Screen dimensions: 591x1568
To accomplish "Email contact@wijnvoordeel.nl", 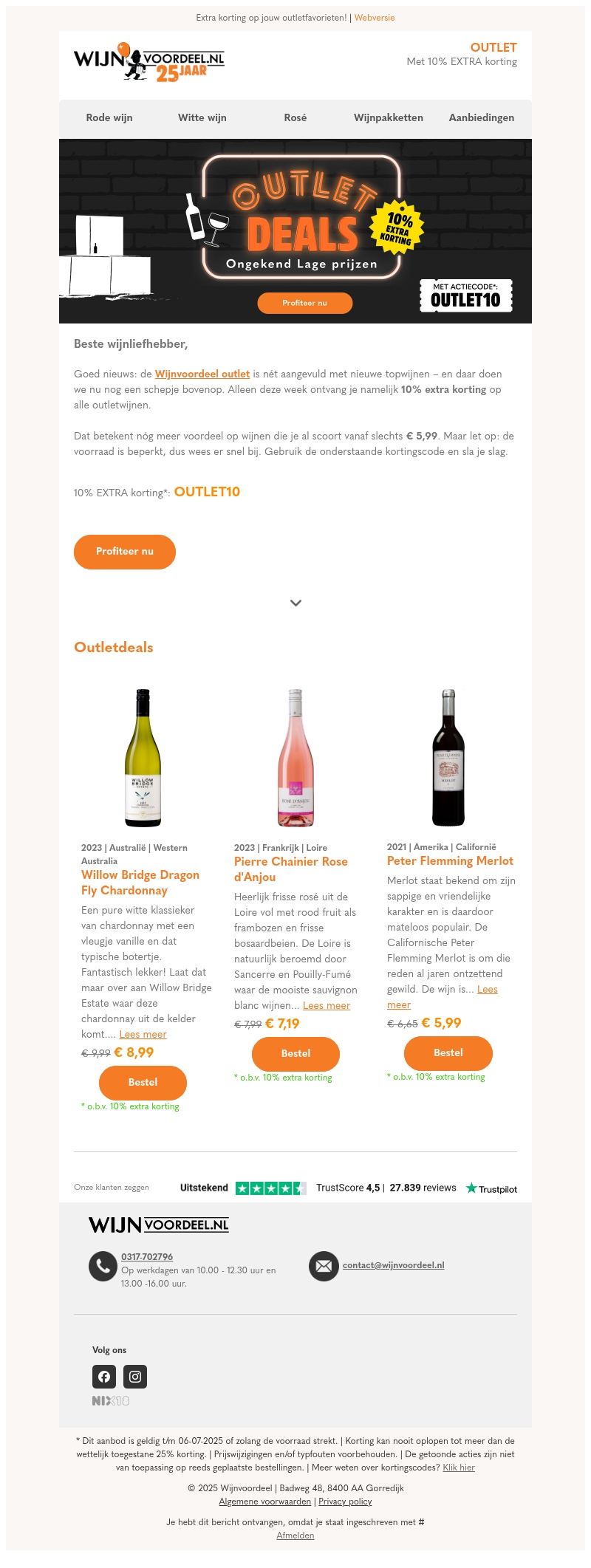I will click(x=393, y=1264).
